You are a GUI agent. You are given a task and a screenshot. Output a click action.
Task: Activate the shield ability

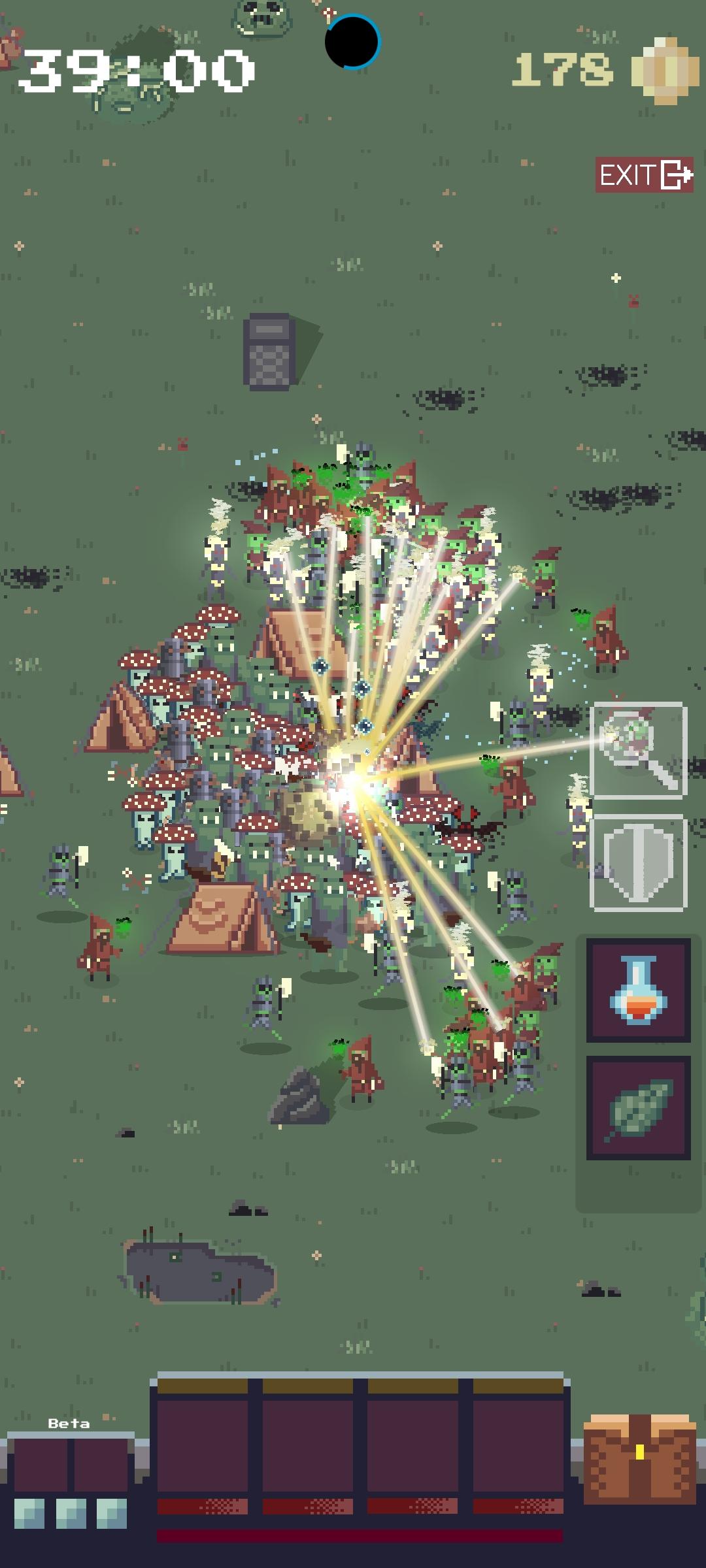[x=638, y=862]
